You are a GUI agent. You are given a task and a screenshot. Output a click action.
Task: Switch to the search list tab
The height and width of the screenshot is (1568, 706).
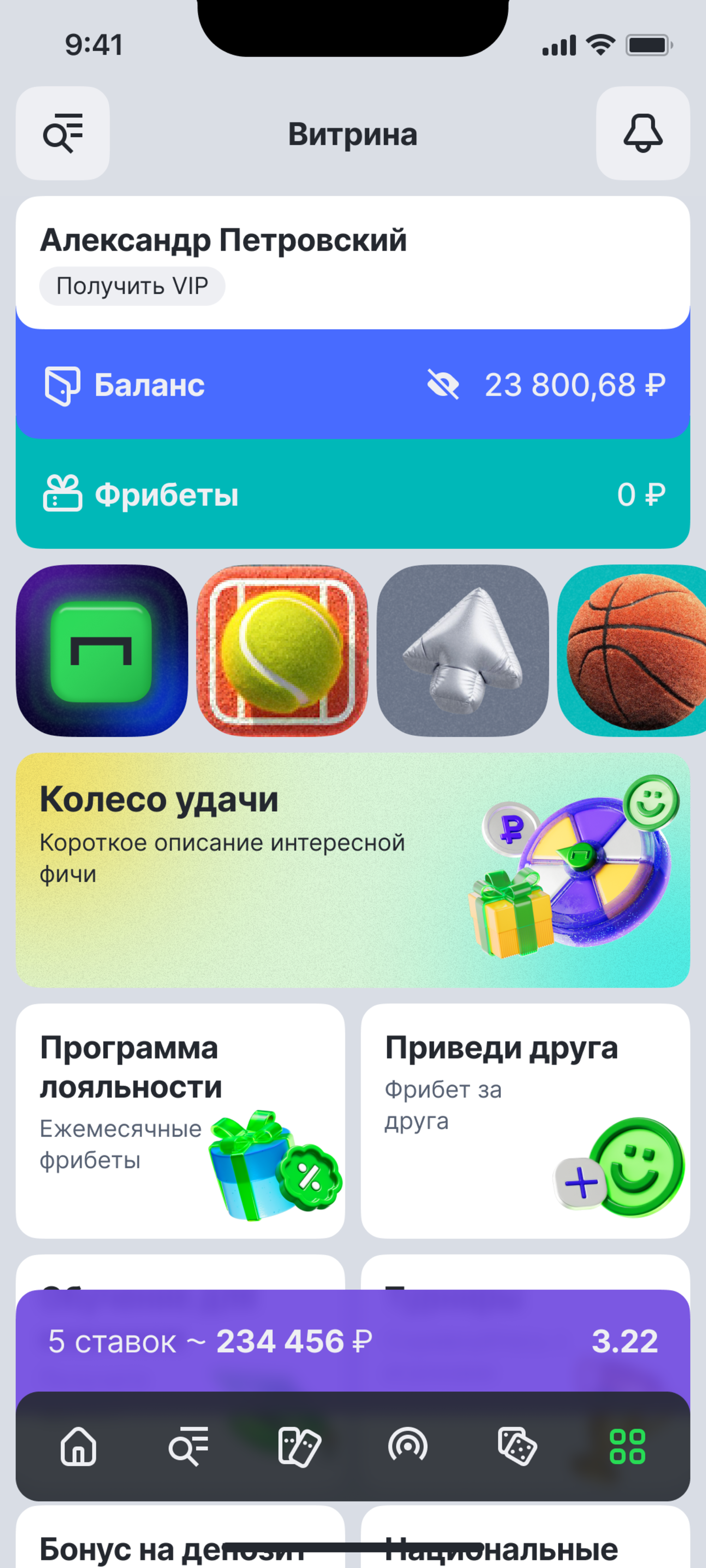tap(188, 1446)
